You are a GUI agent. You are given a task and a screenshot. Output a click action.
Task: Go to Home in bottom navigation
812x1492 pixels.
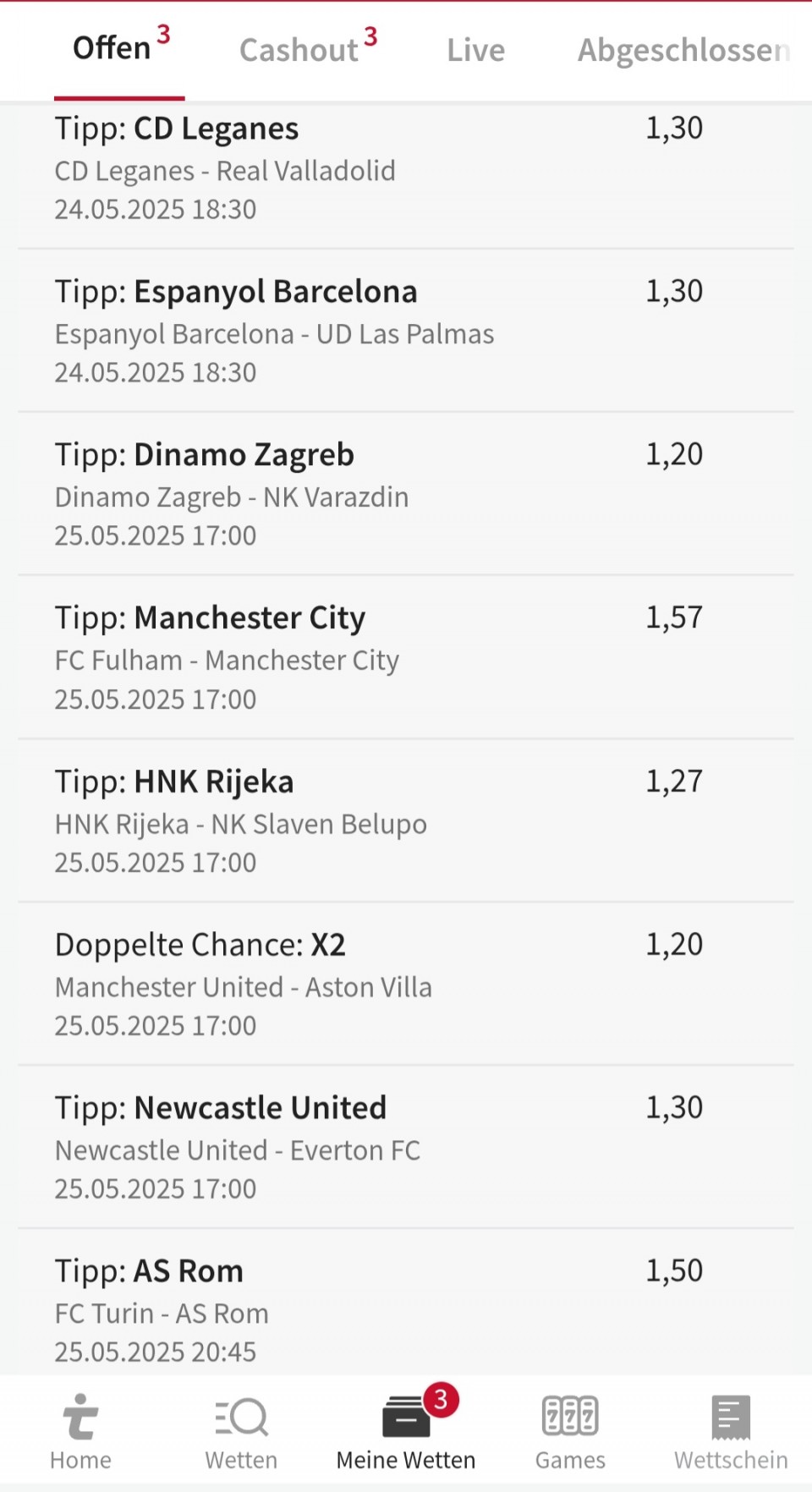pyautogui.click(x=80, y=1433)
